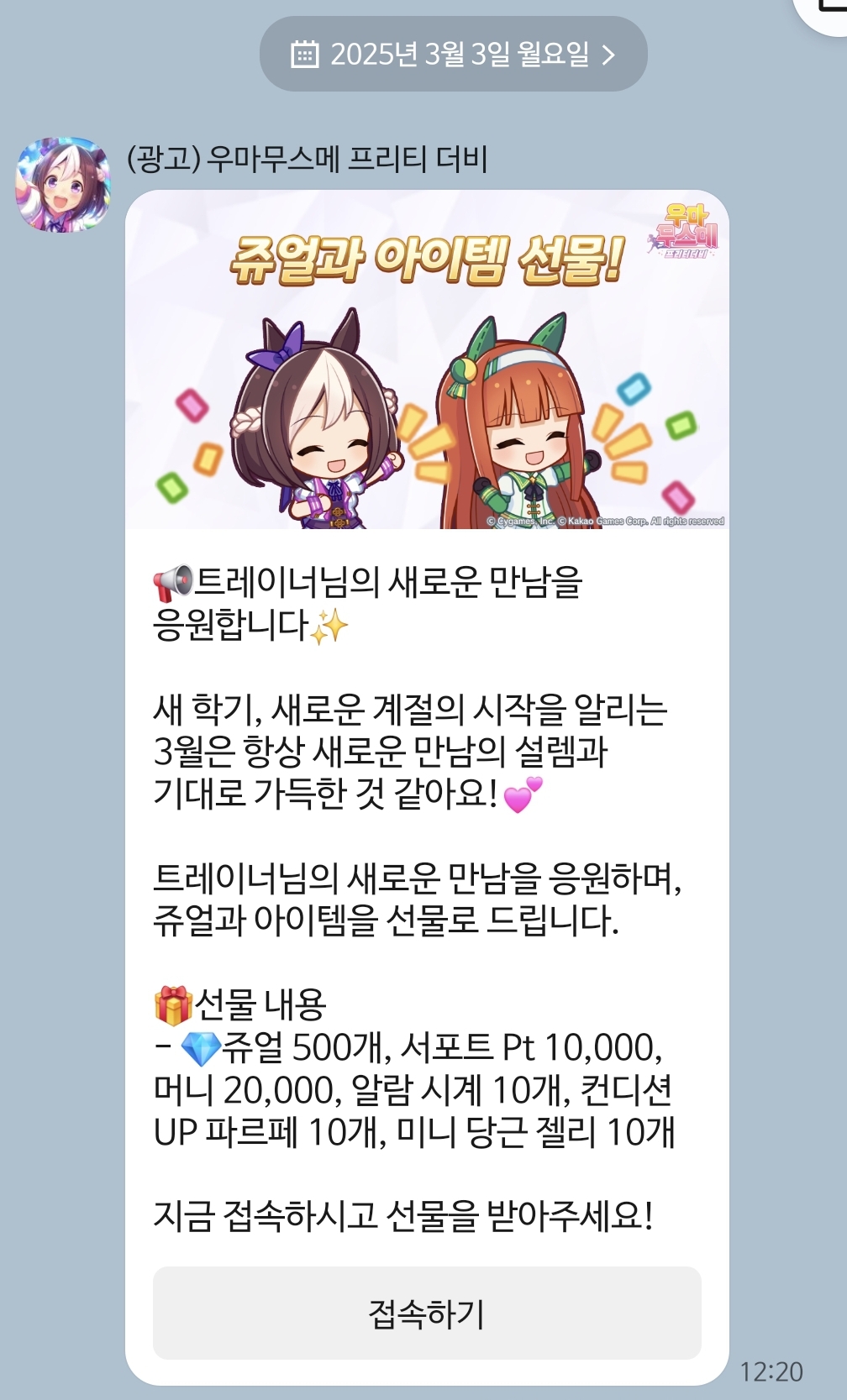Open the 우마무스메 channel profile picture
The width and height of the screenshot is (847, 1400).
(x=63, y=185)
